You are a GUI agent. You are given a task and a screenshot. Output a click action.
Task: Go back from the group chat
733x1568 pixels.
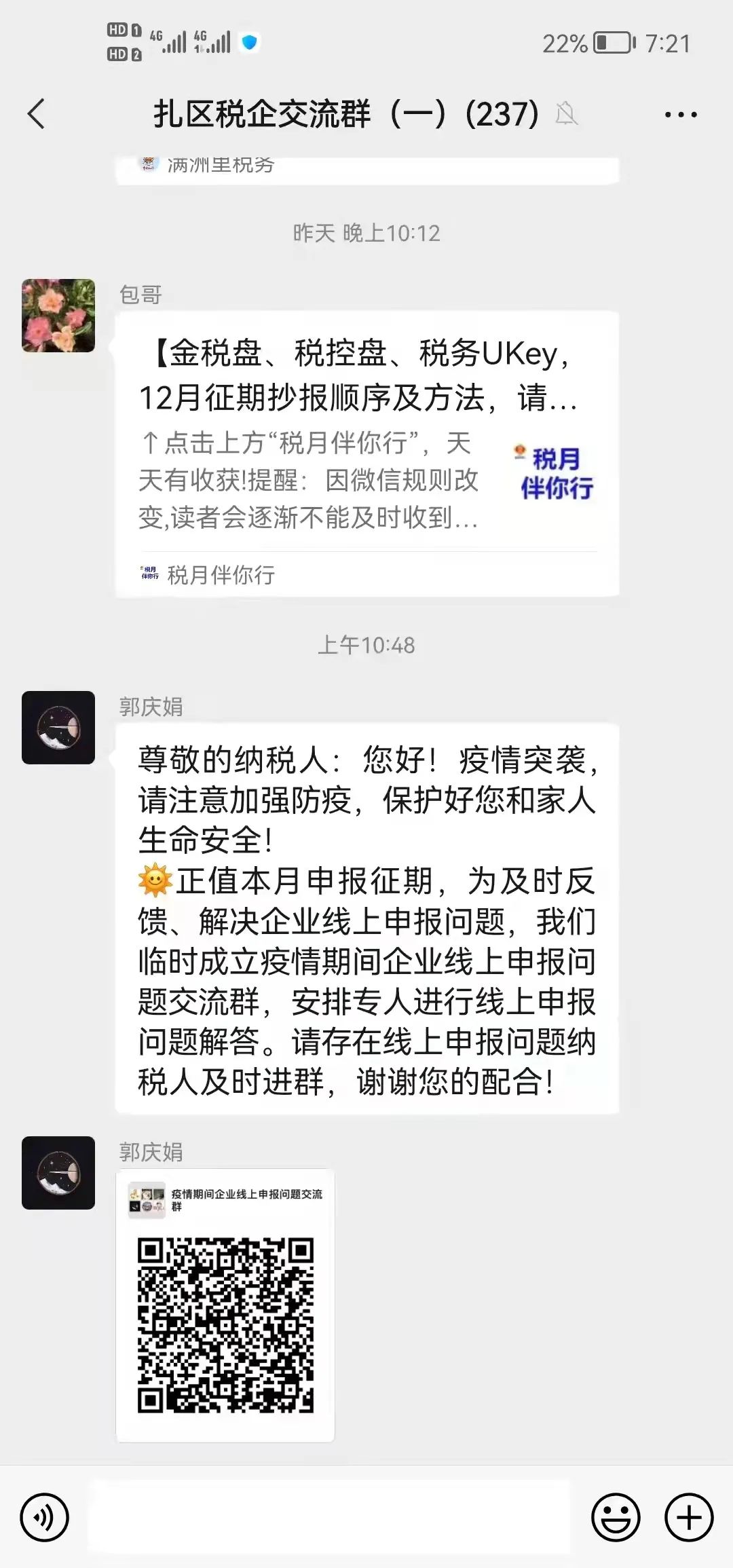(x=37, y=113)
